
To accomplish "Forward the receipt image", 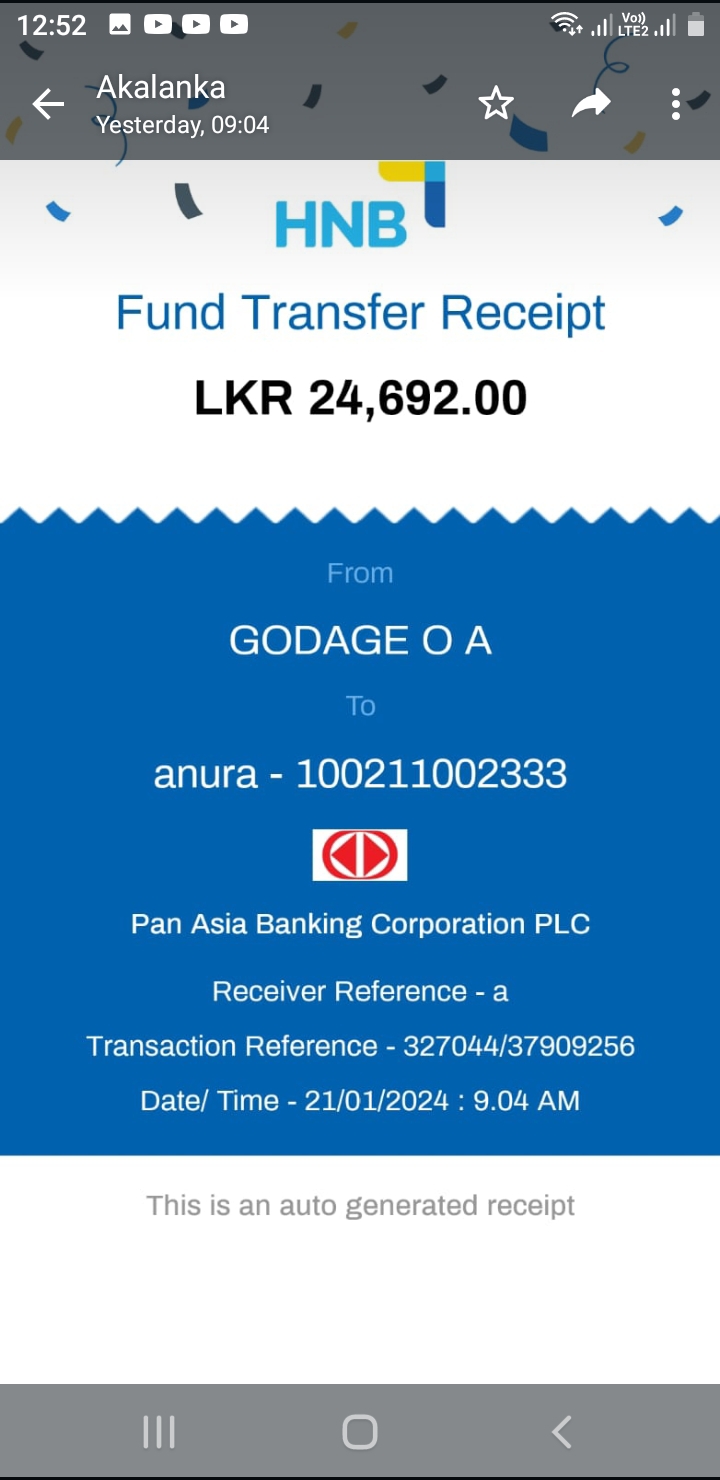I will [x=591, y=103].
